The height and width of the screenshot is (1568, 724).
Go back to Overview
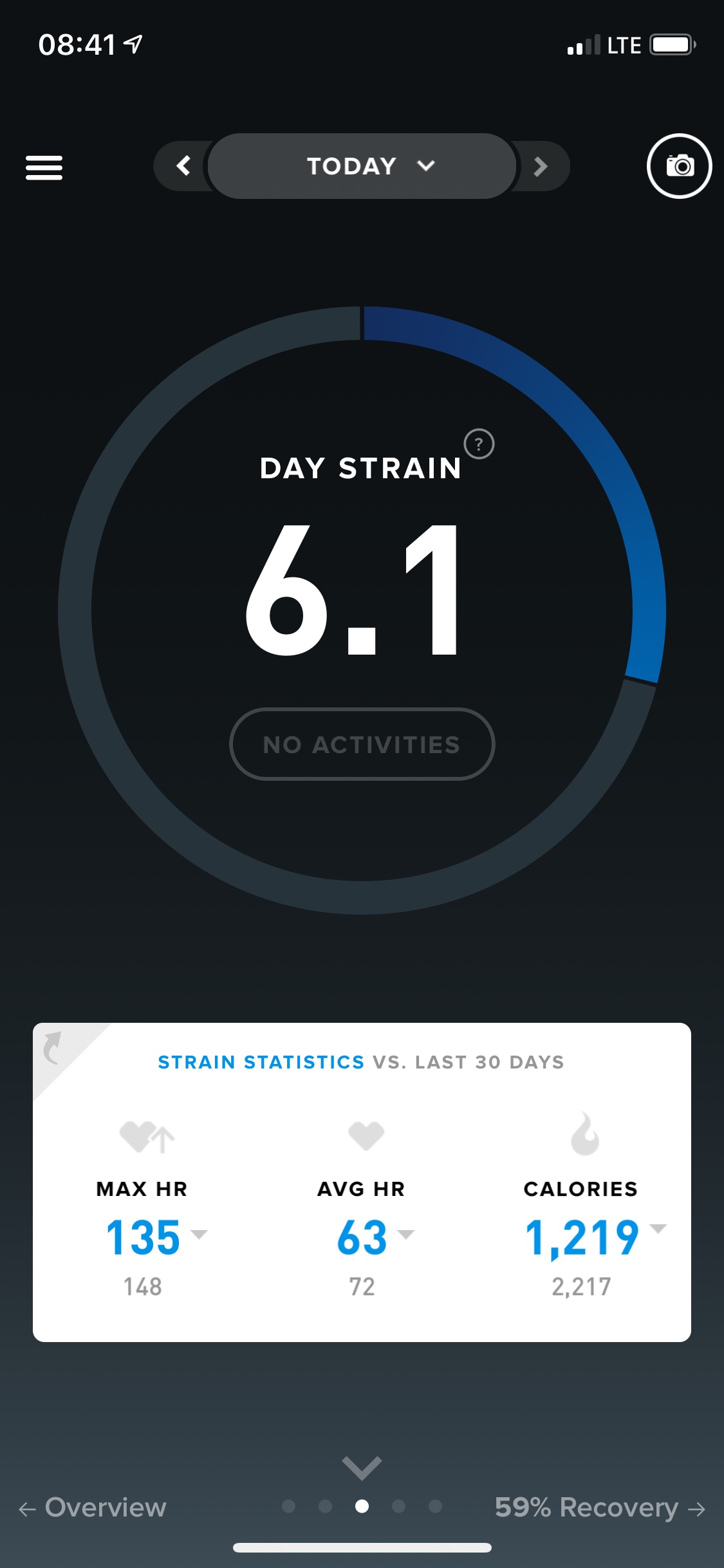coord(92,1507)
